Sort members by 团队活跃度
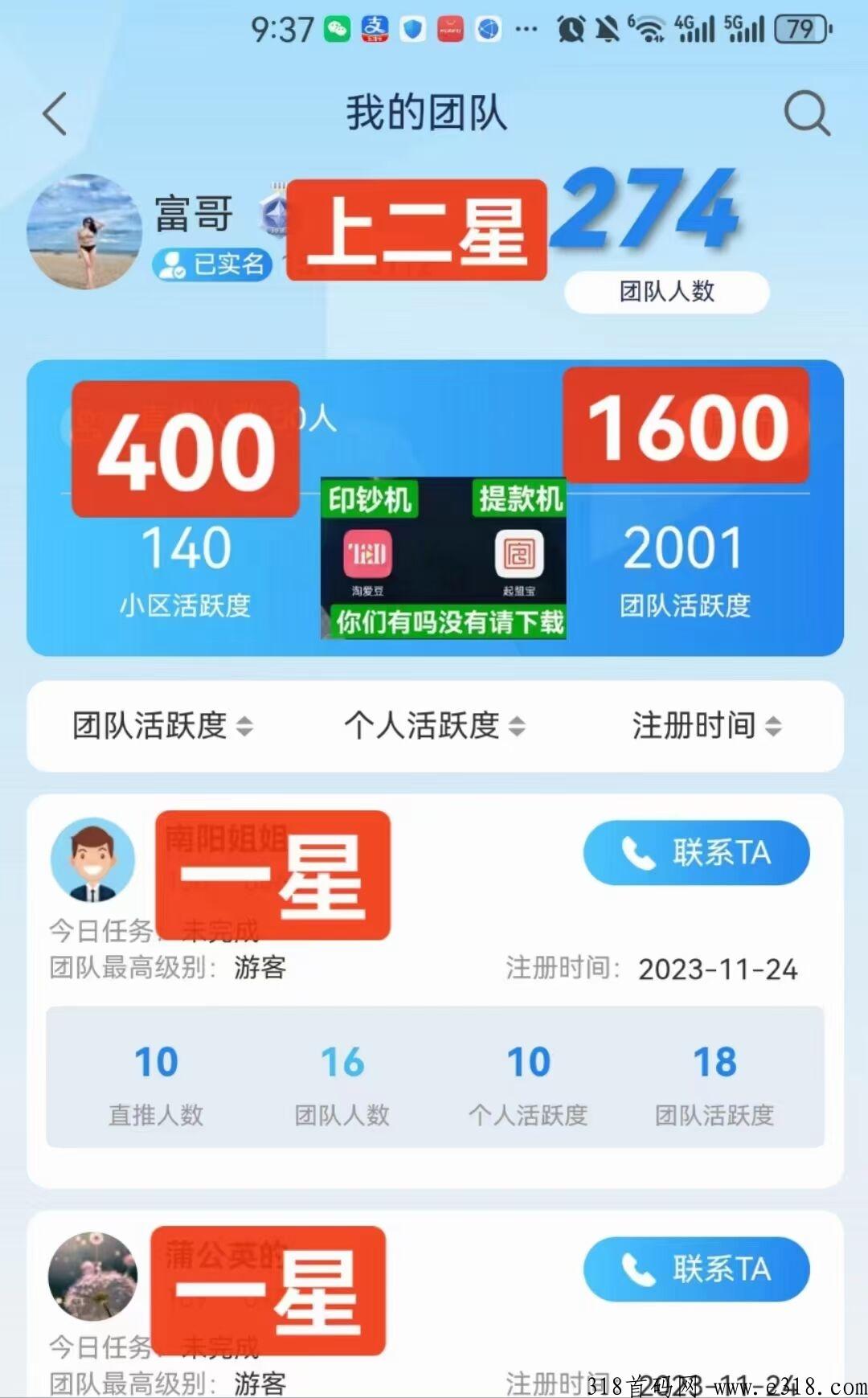The width and height of the screenshot is (868, 1398). [x=162, y=725]
